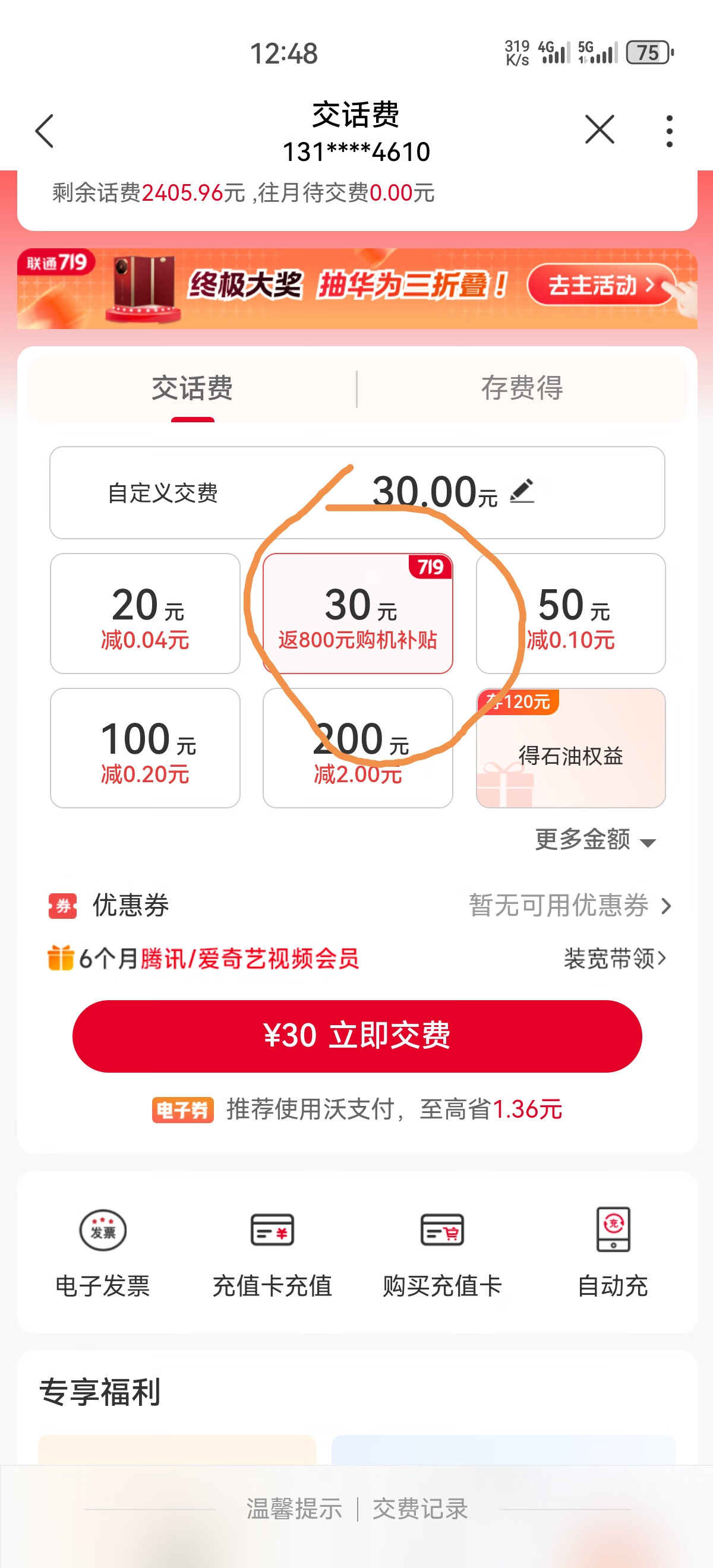
Task: Open the 去主活动 promo banner
Action: 600,285
